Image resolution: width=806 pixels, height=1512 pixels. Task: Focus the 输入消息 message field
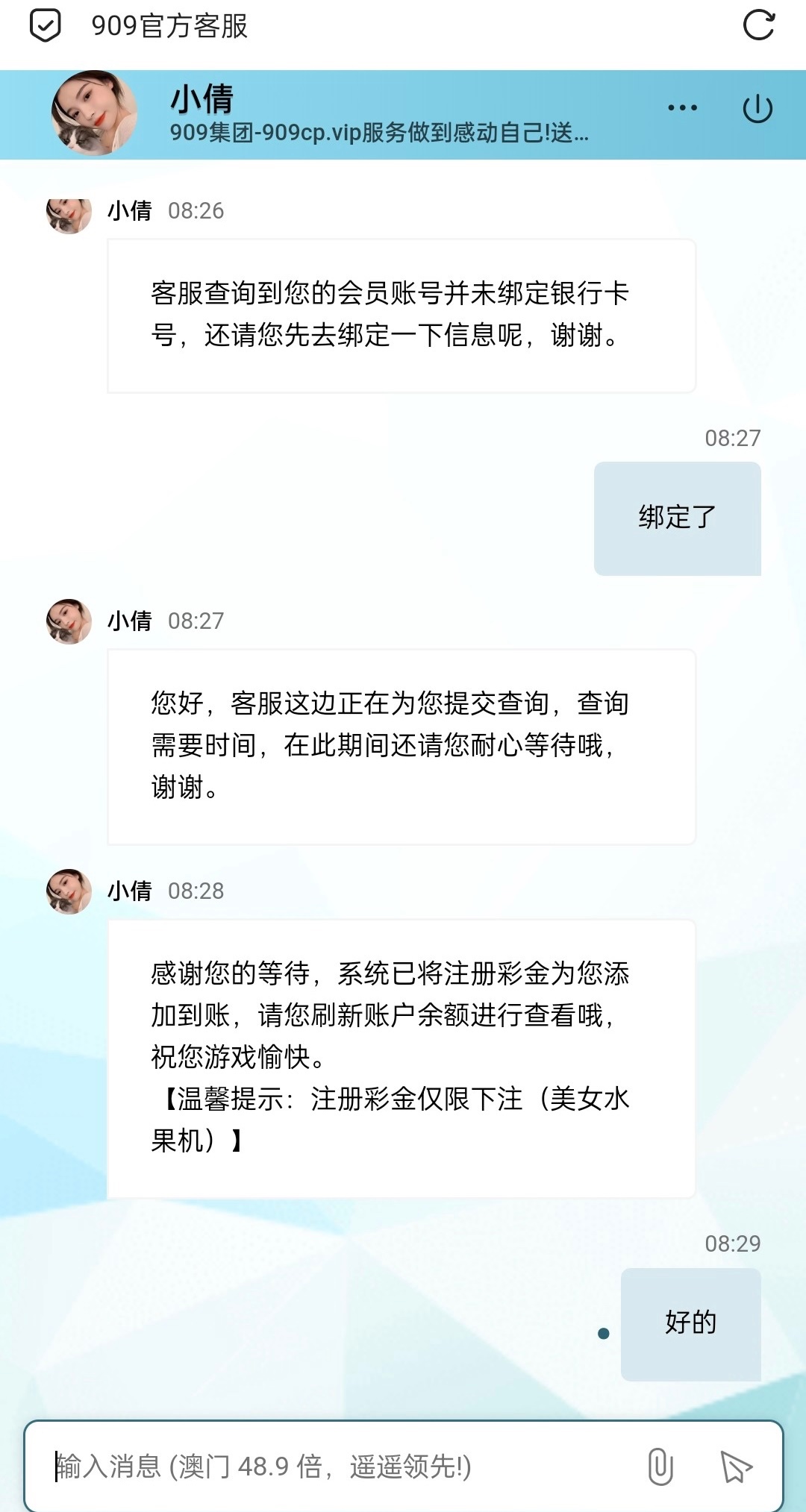pyautogui.click(x=336, y=1466)
